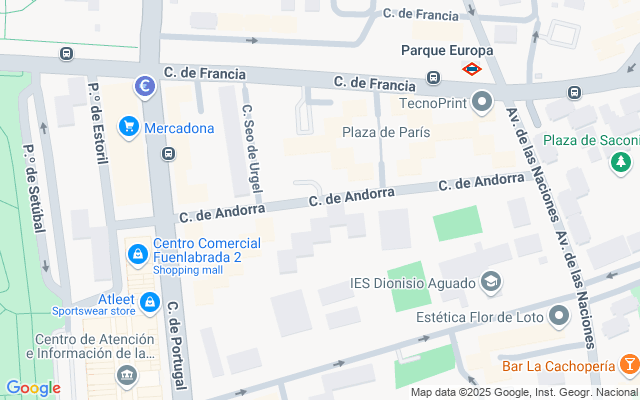Open the Google logo link
This screenshot has width=640, height=400.
[33, 388]
